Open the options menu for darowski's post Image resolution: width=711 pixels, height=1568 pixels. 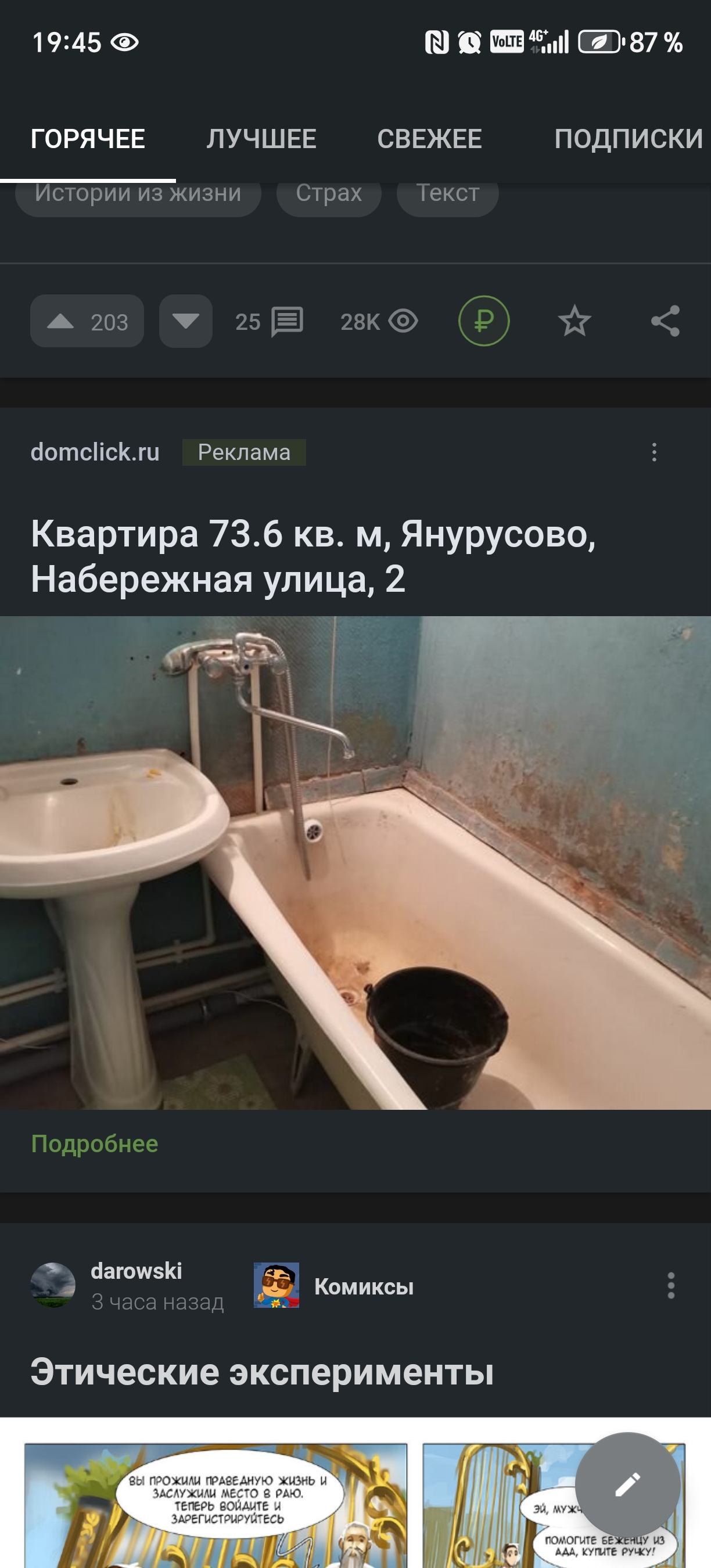coord(671,1286)
